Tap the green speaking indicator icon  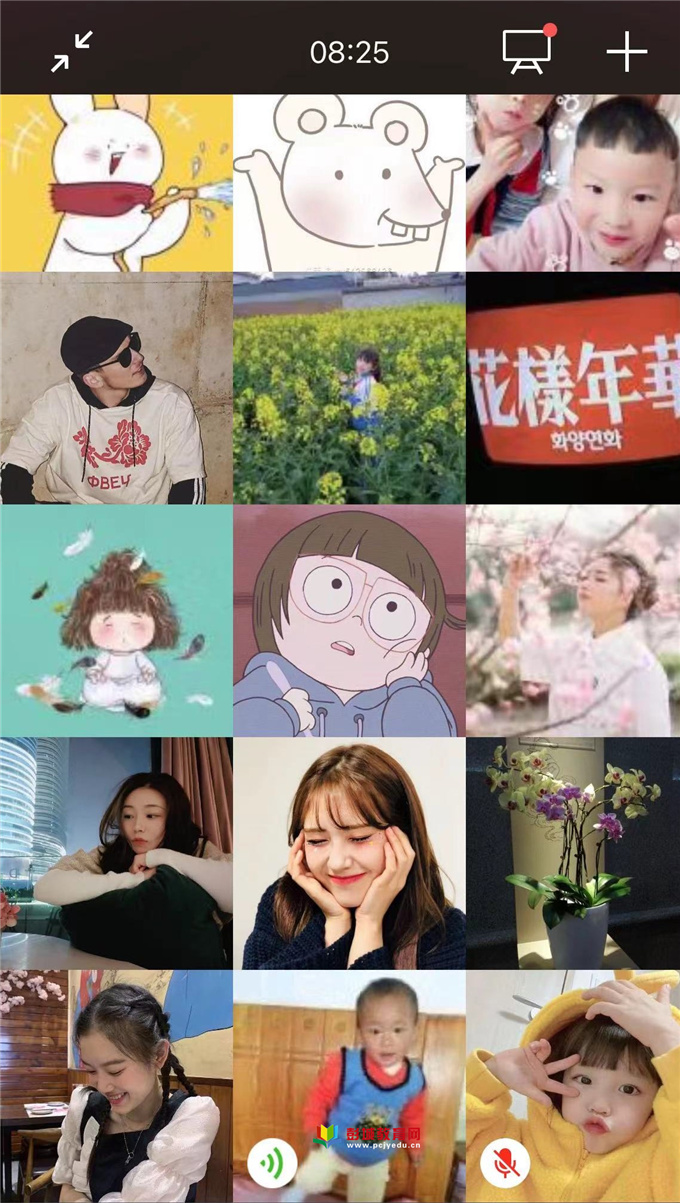click(272, 1164)
